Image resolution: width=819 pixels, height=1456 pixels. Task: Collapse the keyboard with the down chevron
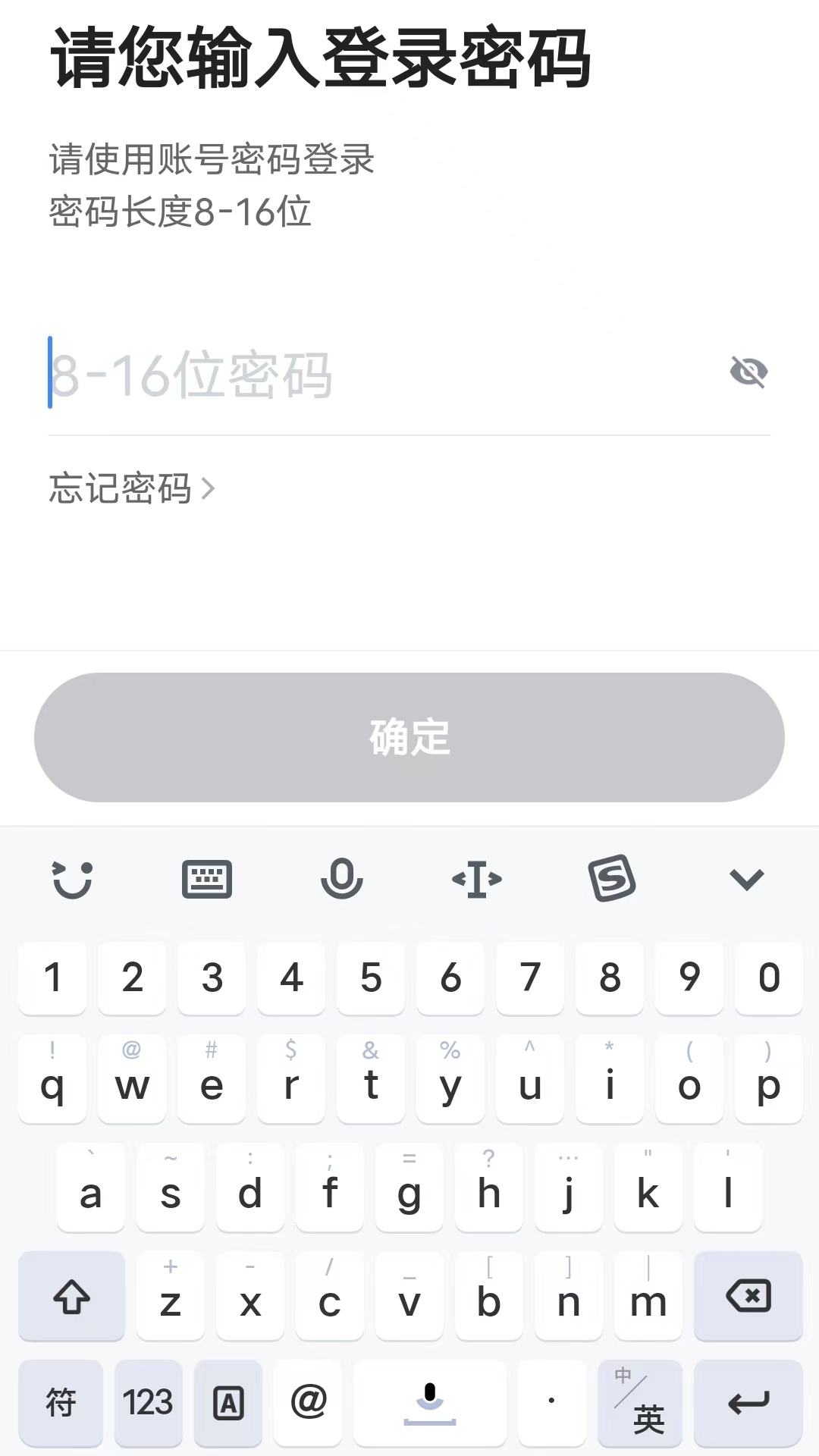(x=747, y=880)
